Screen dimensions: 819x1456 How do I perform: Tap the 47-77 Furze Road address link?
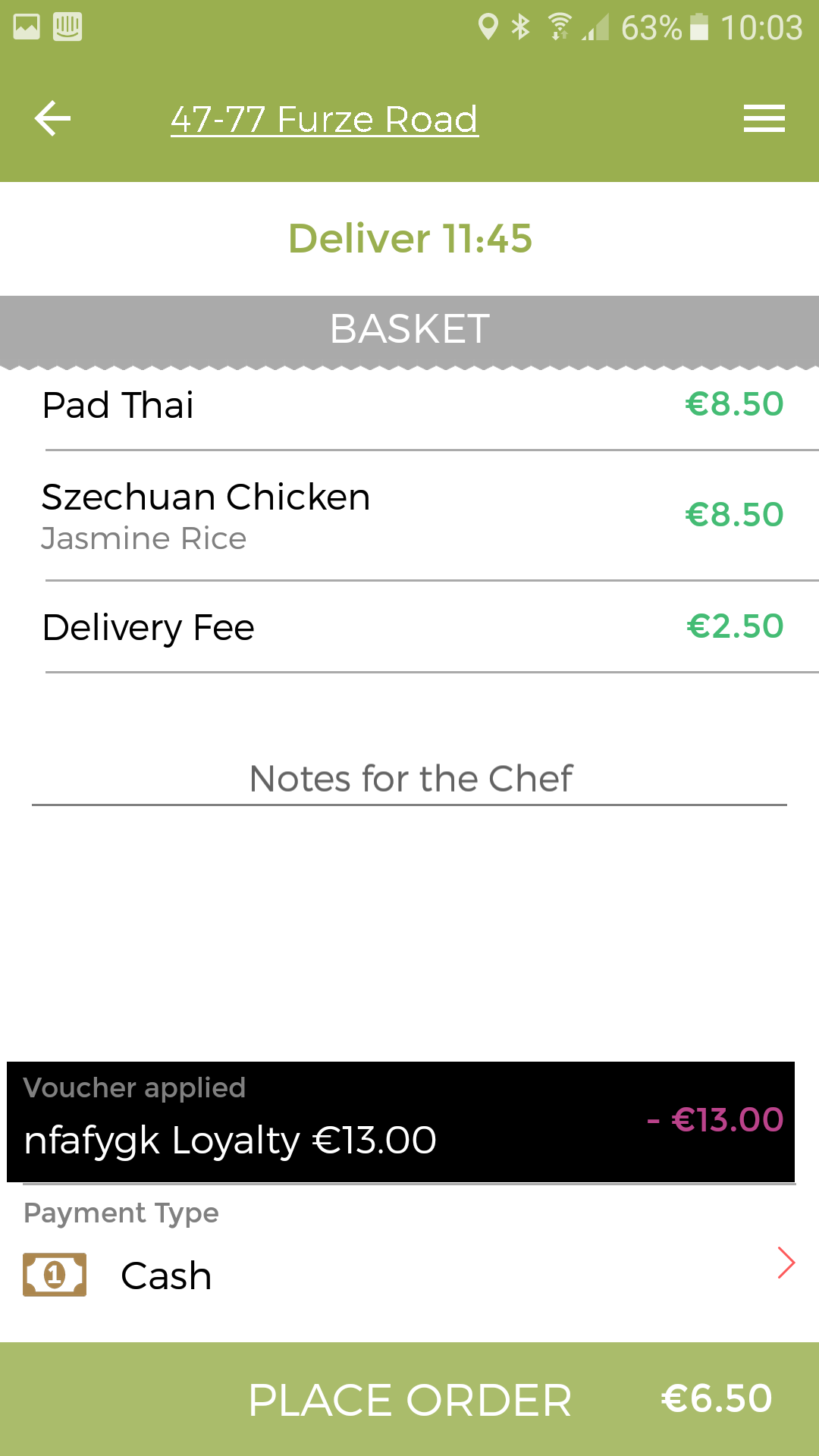pos(325,119)
